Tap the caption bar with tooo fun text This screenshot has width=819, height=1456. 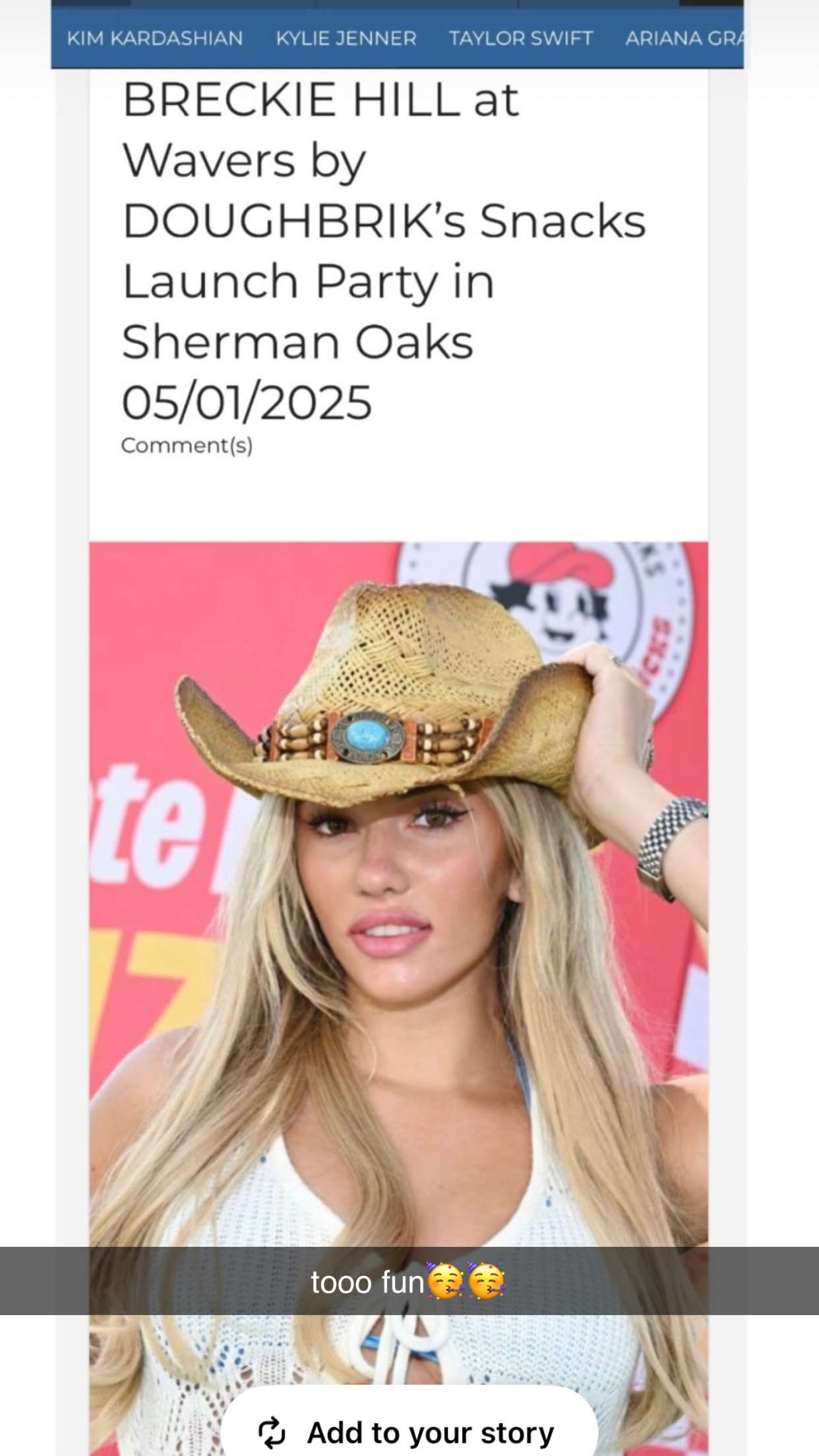tap(409, 1281)
